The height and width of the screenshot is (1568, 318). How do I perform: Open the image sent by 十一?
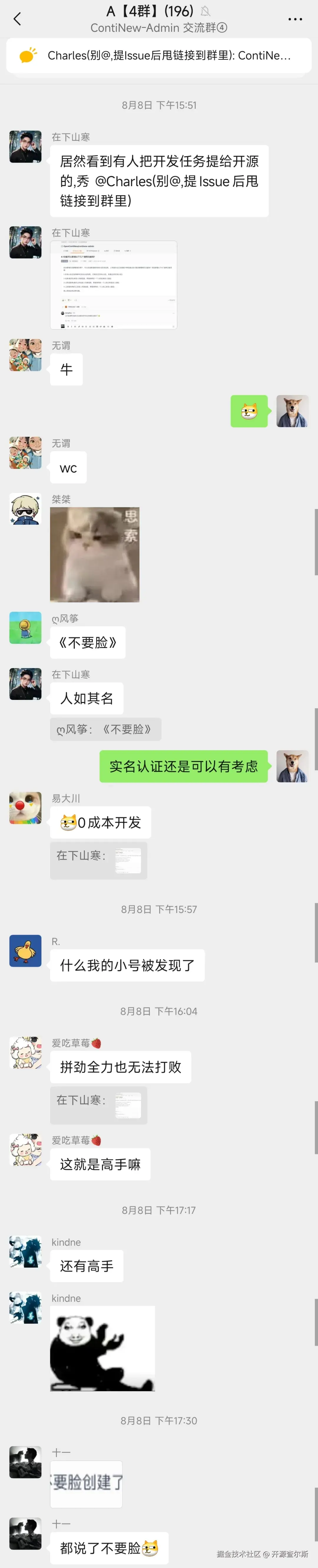[86, 1483]
